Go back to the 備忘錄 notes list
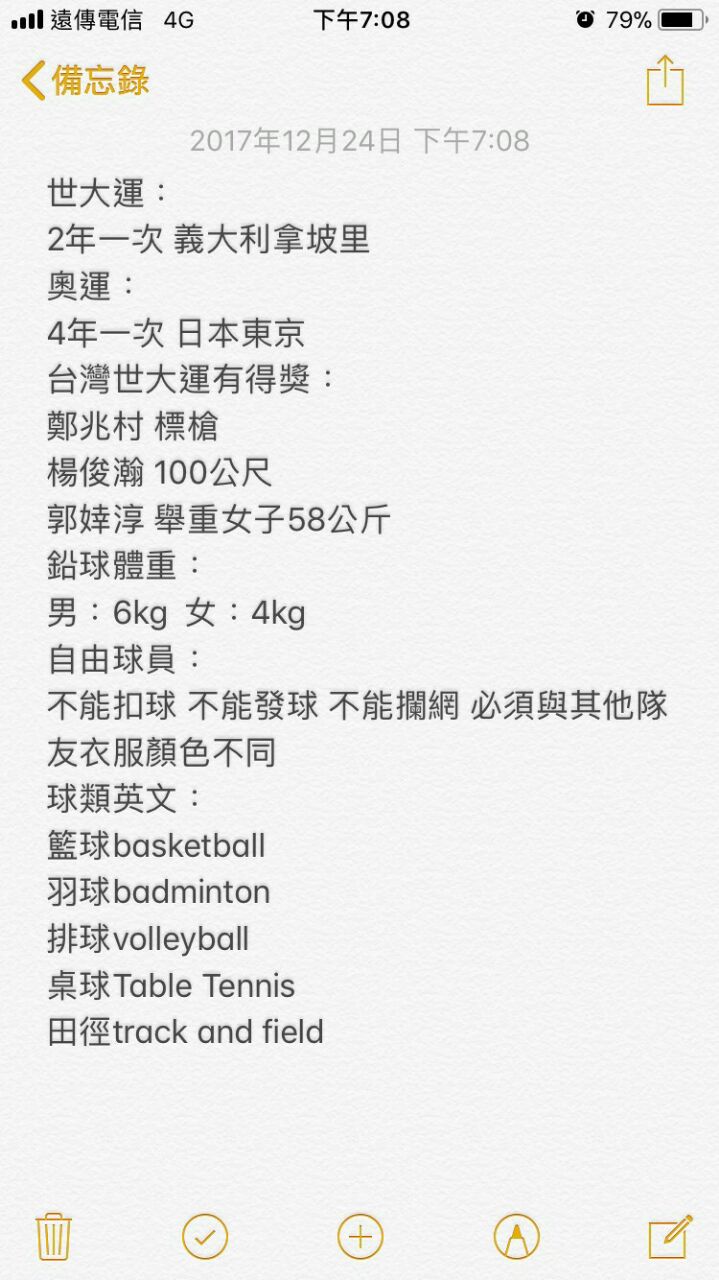 (84, 80)
